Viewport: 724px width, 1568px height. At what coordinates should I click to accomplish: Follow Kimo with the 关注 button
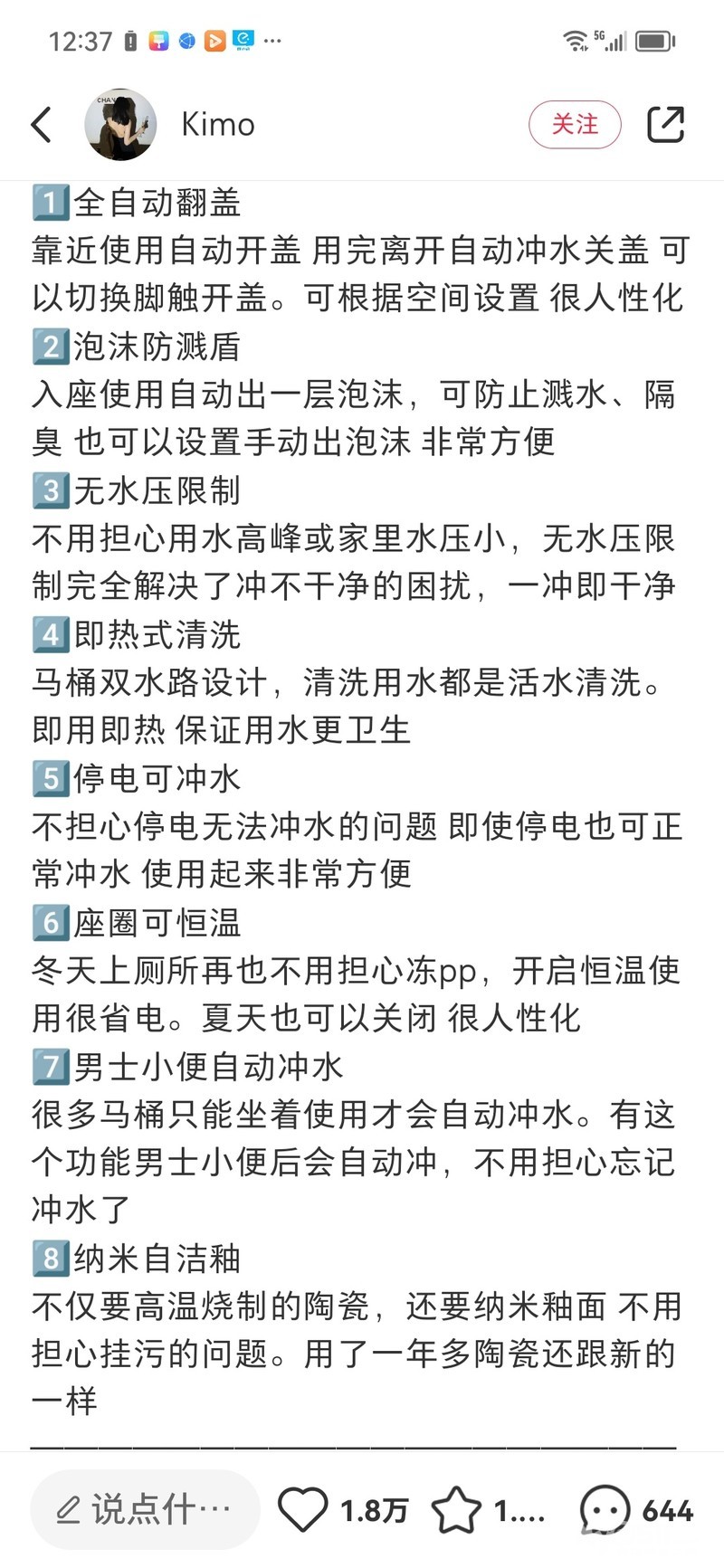(575, 125)
